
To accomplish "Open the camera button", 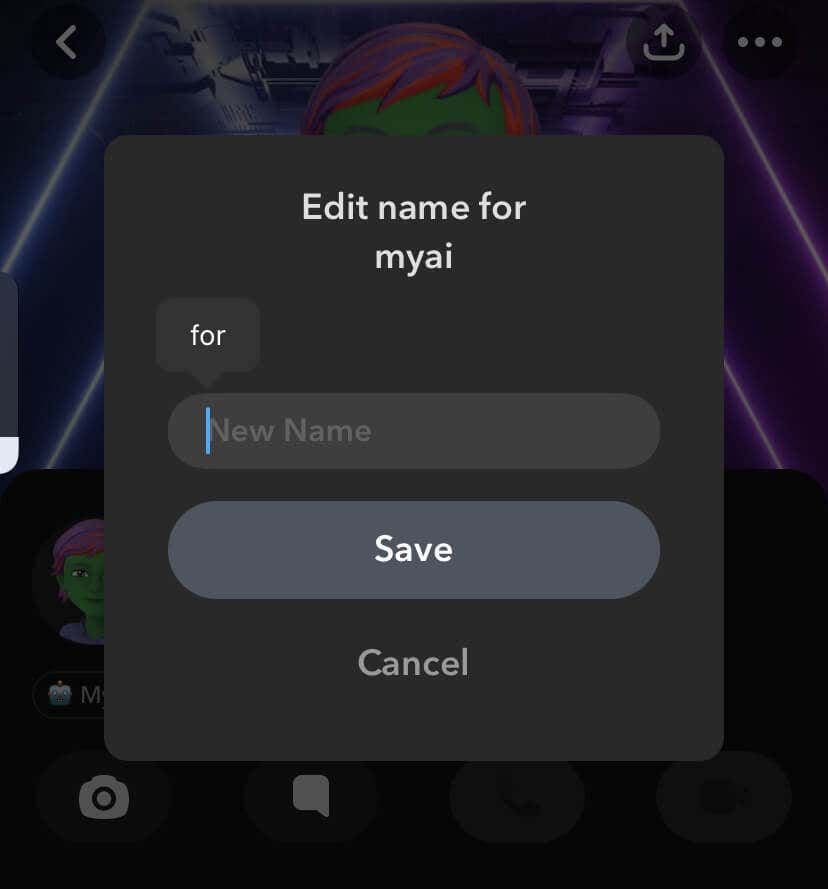I will 104,797.
